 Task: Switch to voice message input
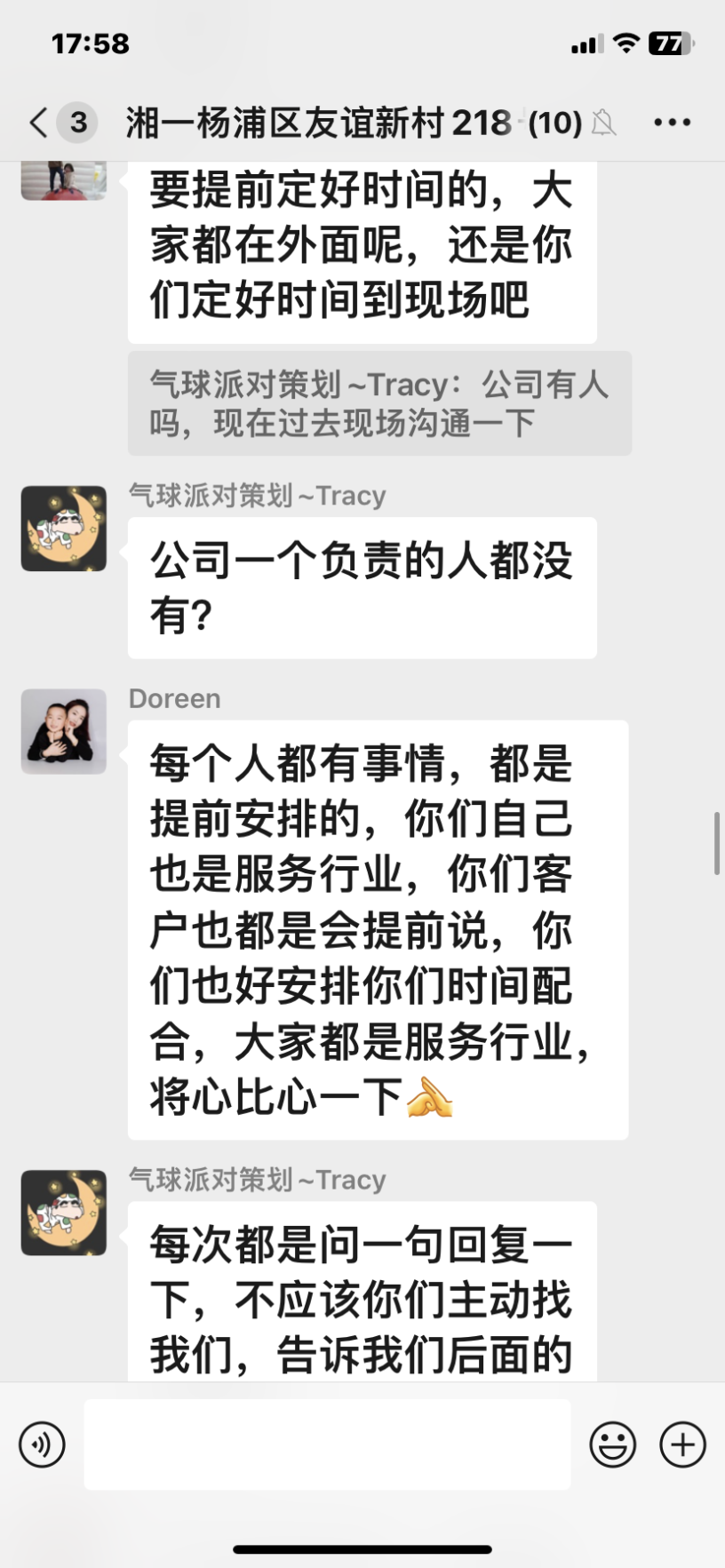(x=42, y=1445)
